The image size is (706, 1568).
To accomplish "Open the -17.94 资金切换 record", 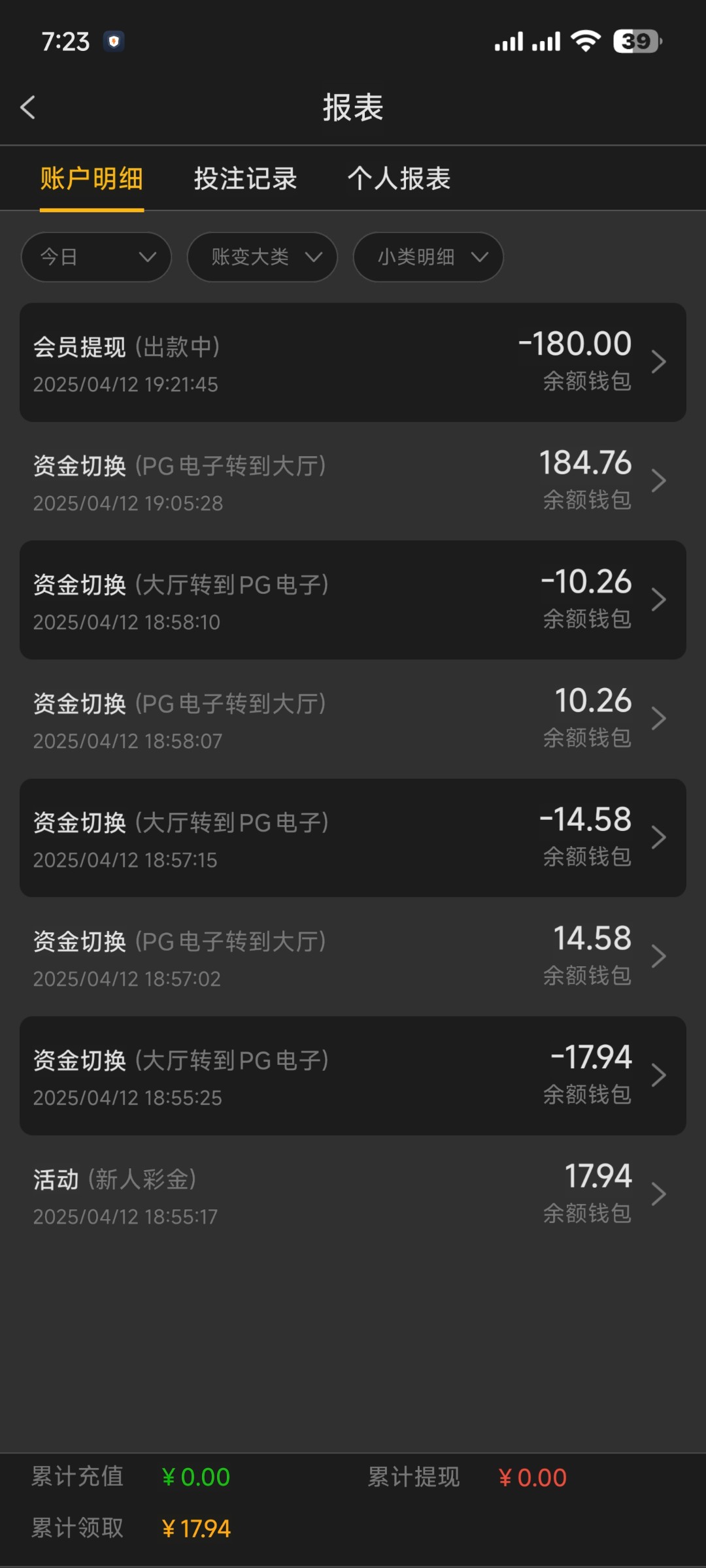I will 353,1075.
